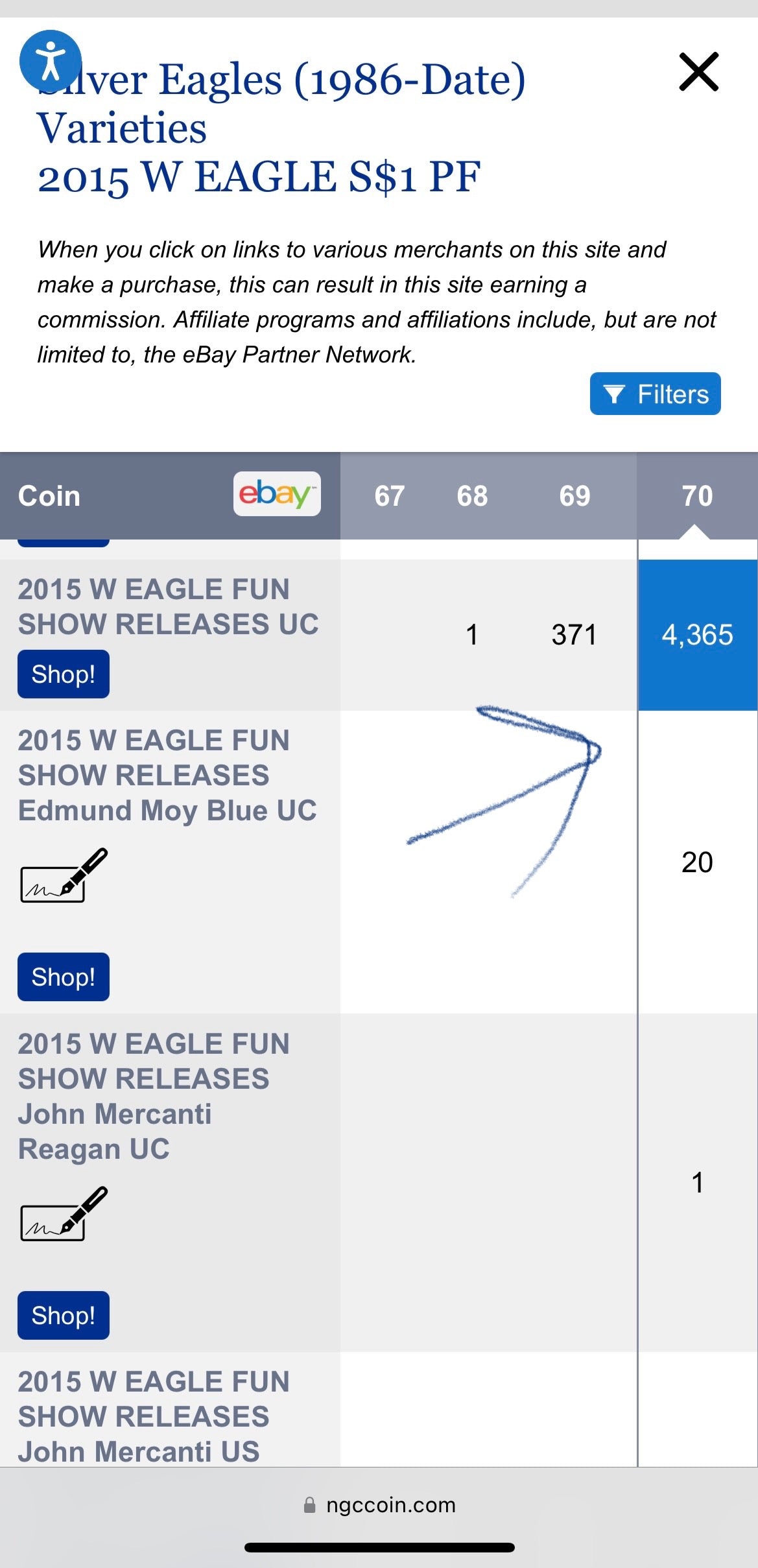Open the Filters panel
758x1568 pixels.
tap(654, 394)
